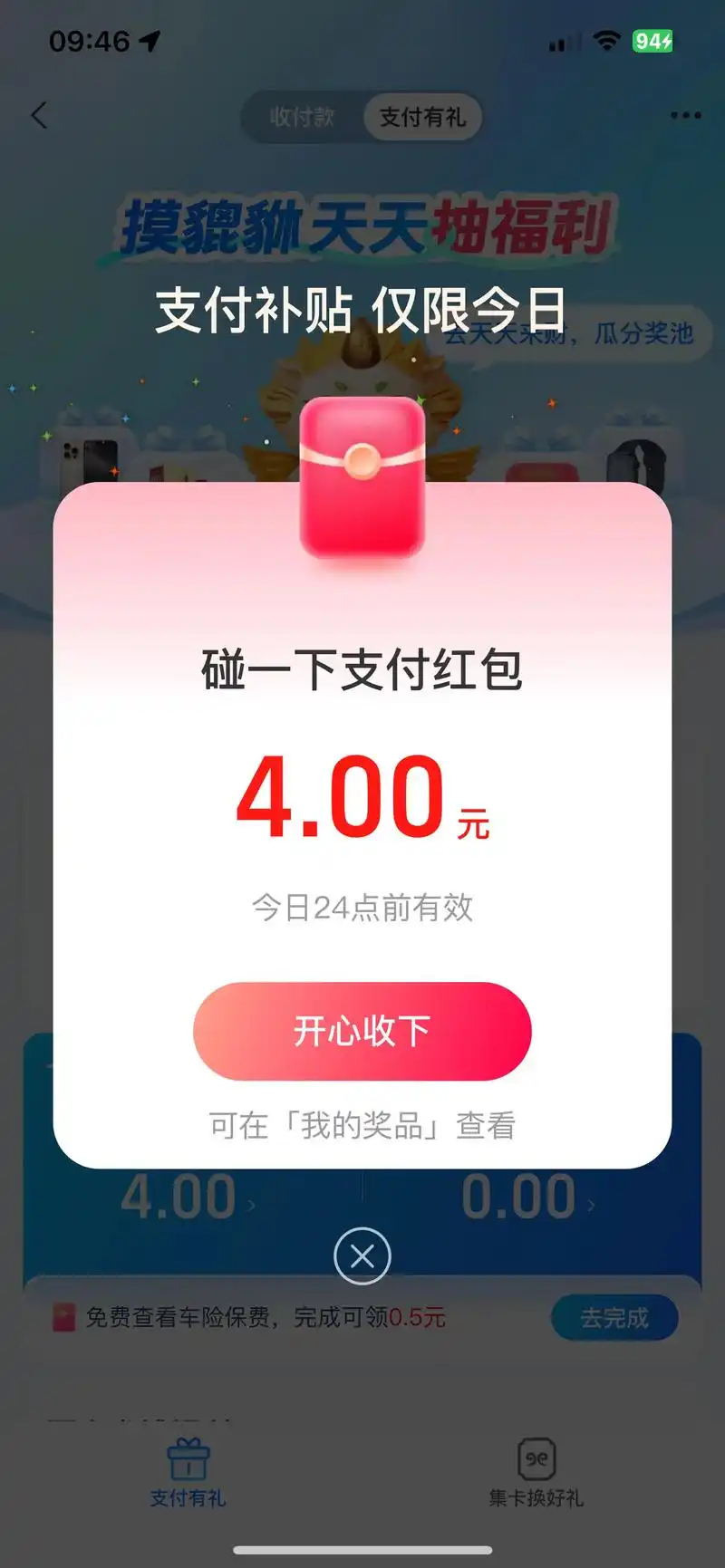Tap the 集卡换好礼 card icon in bottom nav
This screenshot has height=1568, width=725.
click(x=536, y=1462)
